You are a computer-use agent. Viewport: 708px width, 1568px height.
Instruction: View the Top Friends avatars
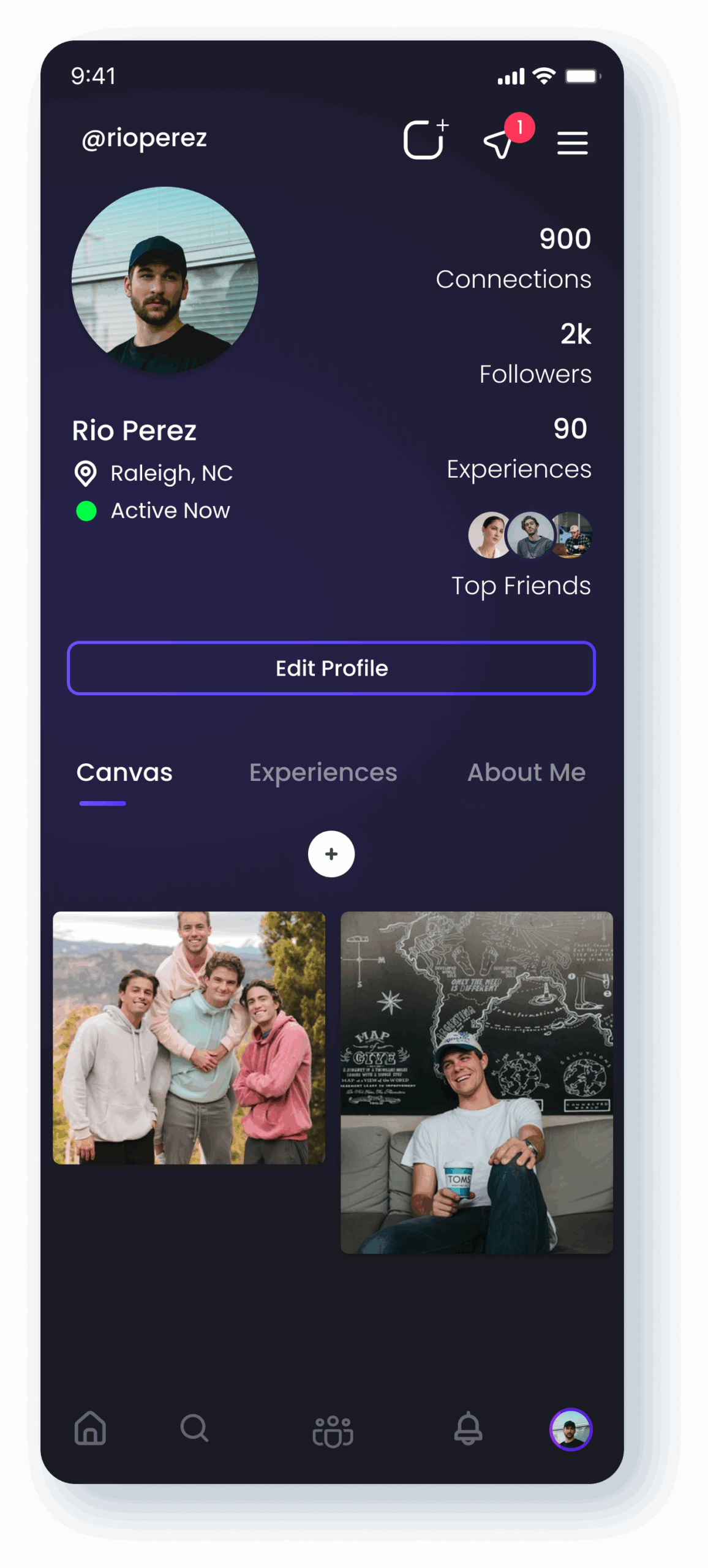(x=530, y=535)
